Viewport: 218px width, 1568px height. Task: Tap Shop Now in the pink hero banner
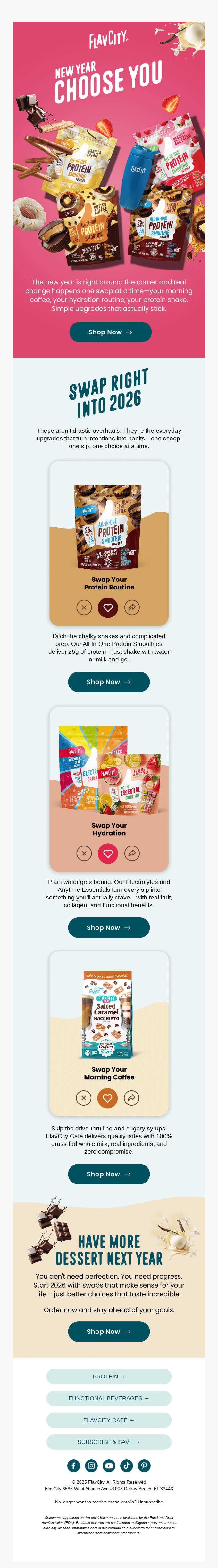pos(110,332)
